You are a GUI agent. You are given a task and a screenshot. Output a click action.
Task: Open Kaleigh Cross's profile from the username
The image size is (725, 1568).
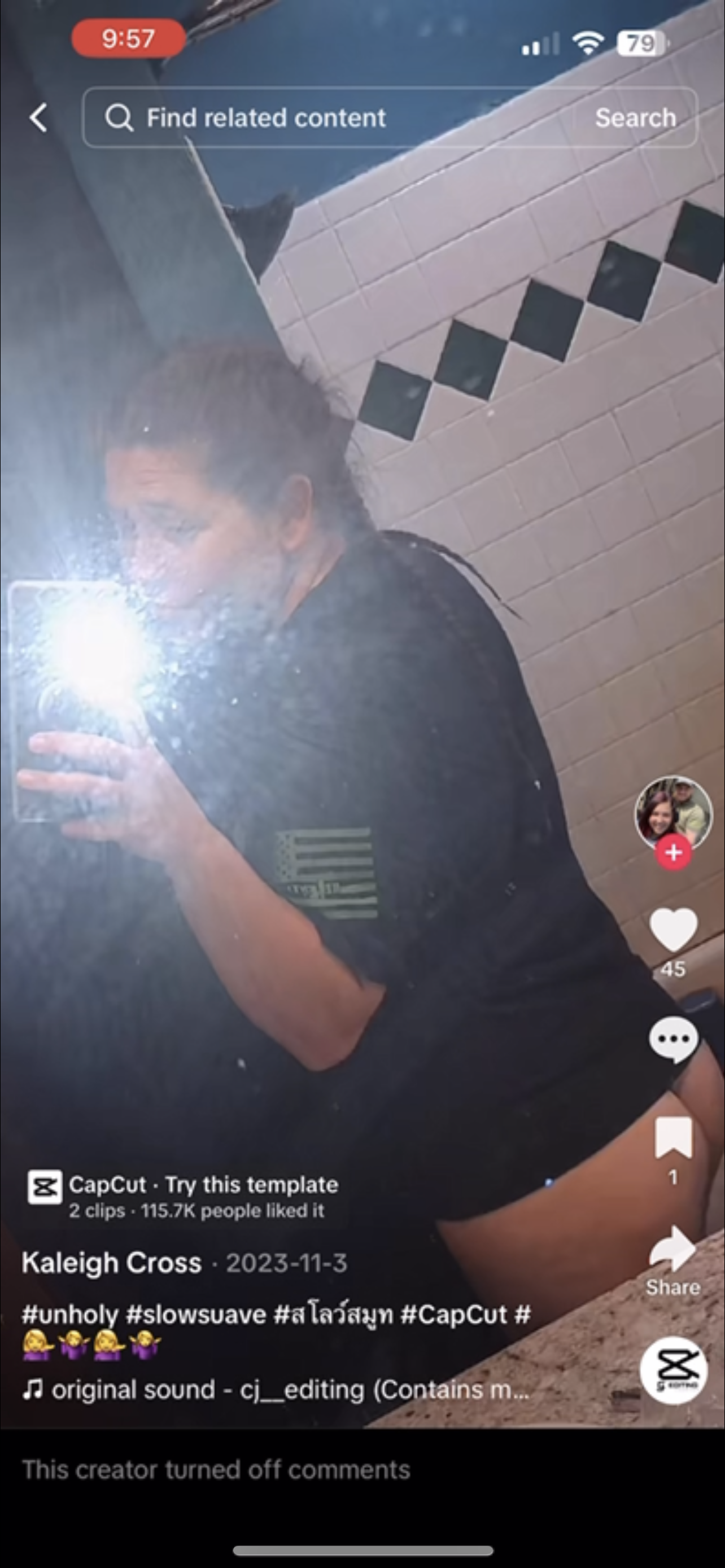pyautogui.click(x=111, y=1263)
